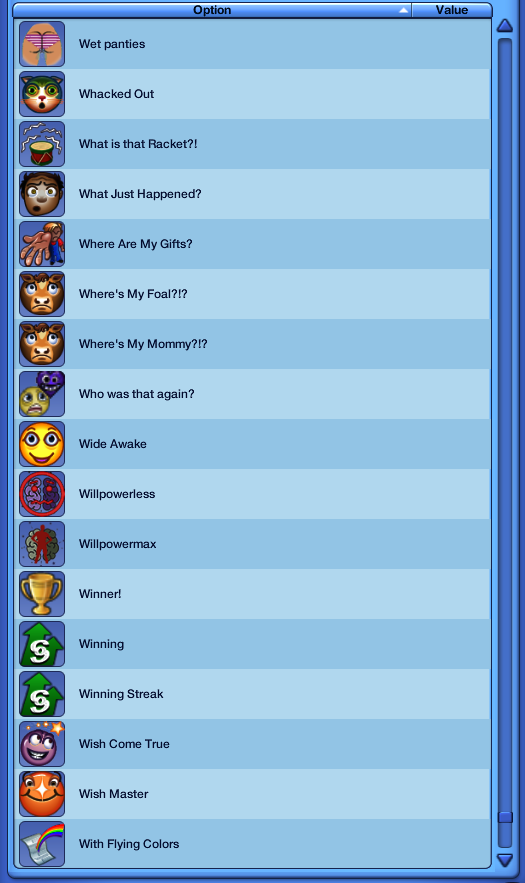Choose the Wide Awake option
The height and width of the screenshot is (883, 525).
point(252,444)
